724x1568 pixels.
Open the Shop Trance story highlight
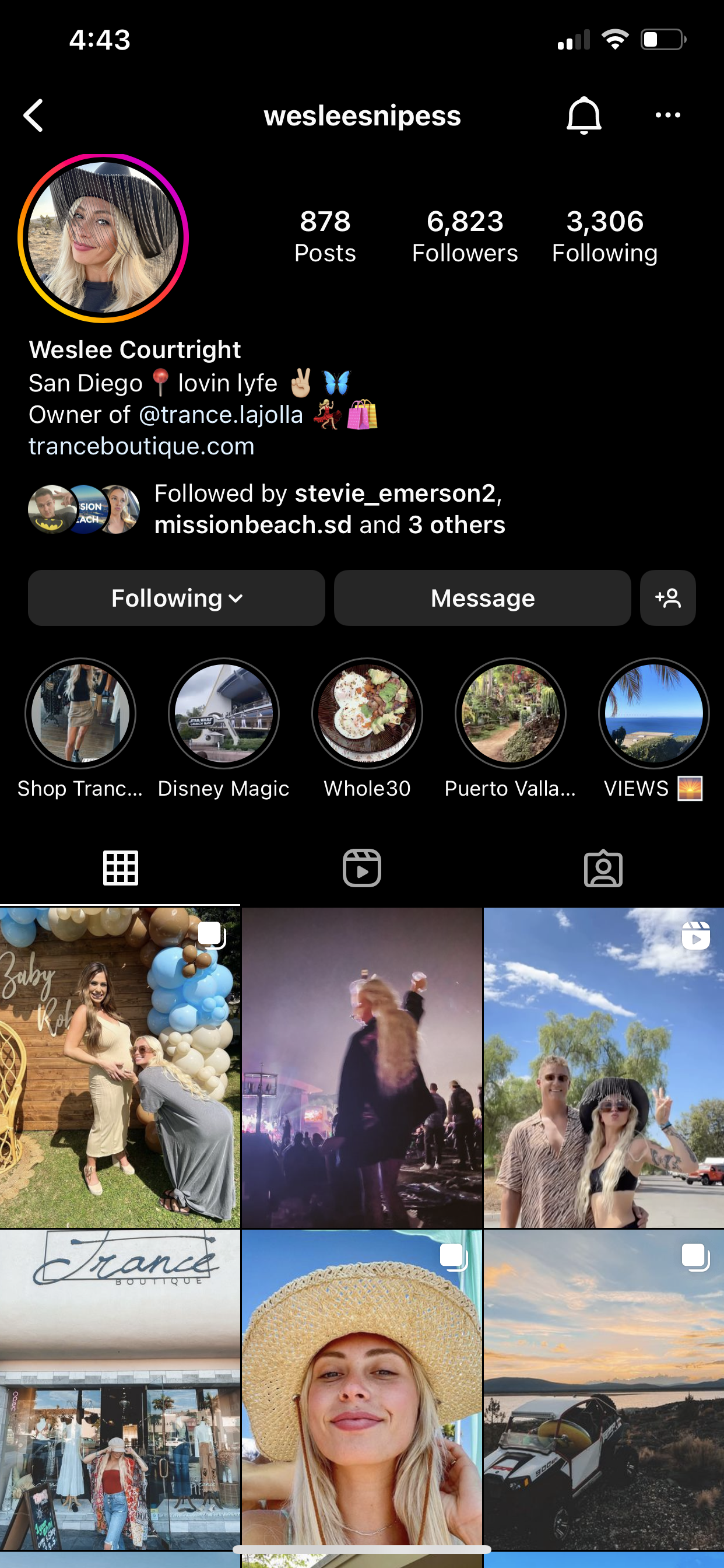[x=80, y=713]
